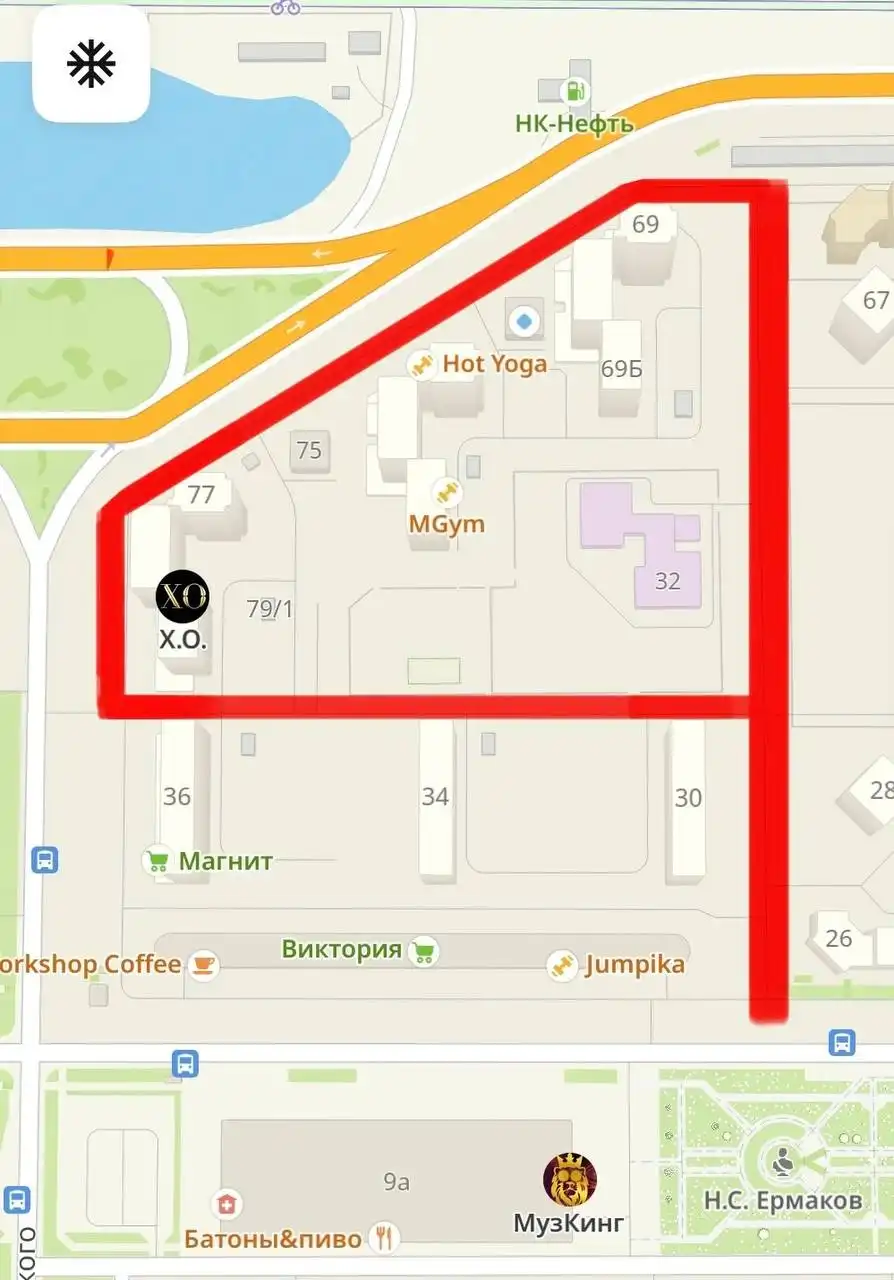Open the НК-Нефть gas station marker
Viewport: 894px width, 1280px height.
tap(576, 92)
